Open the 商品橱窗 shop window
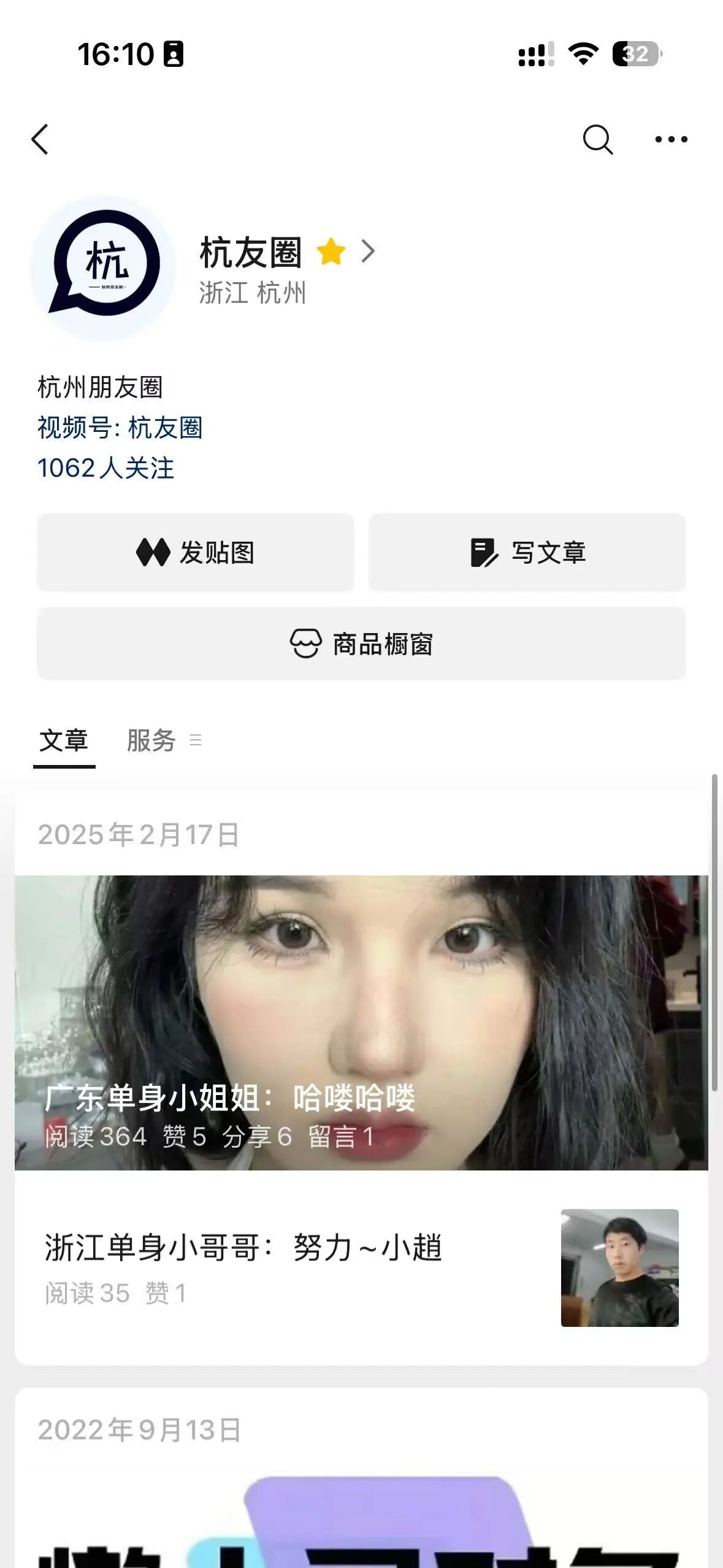The image size is (723, 1568). click(x=361, y=644)
